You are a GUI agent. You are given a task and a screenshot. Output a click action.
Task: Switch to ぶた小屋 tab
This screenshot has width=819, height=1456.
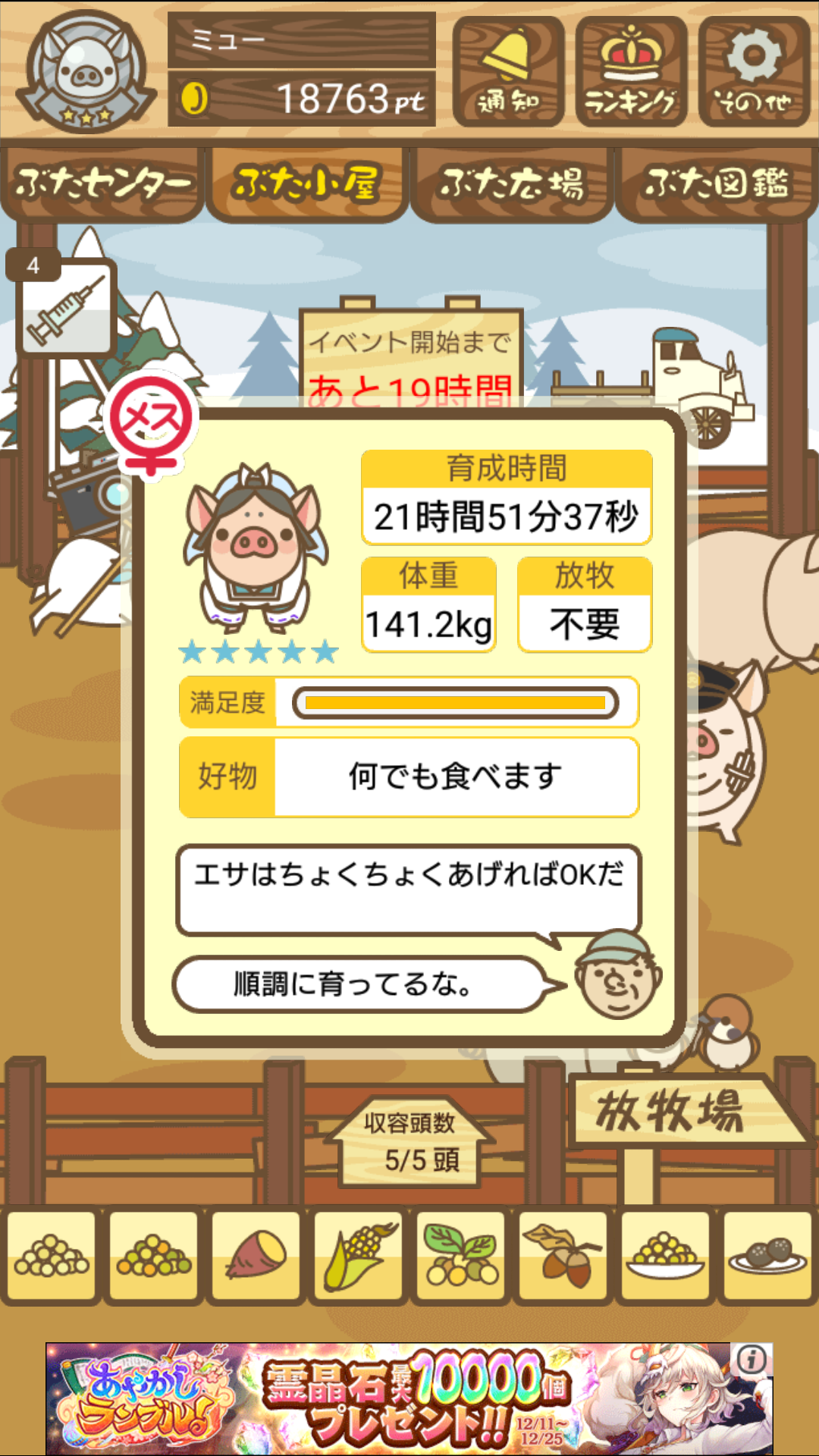point(306,184)
